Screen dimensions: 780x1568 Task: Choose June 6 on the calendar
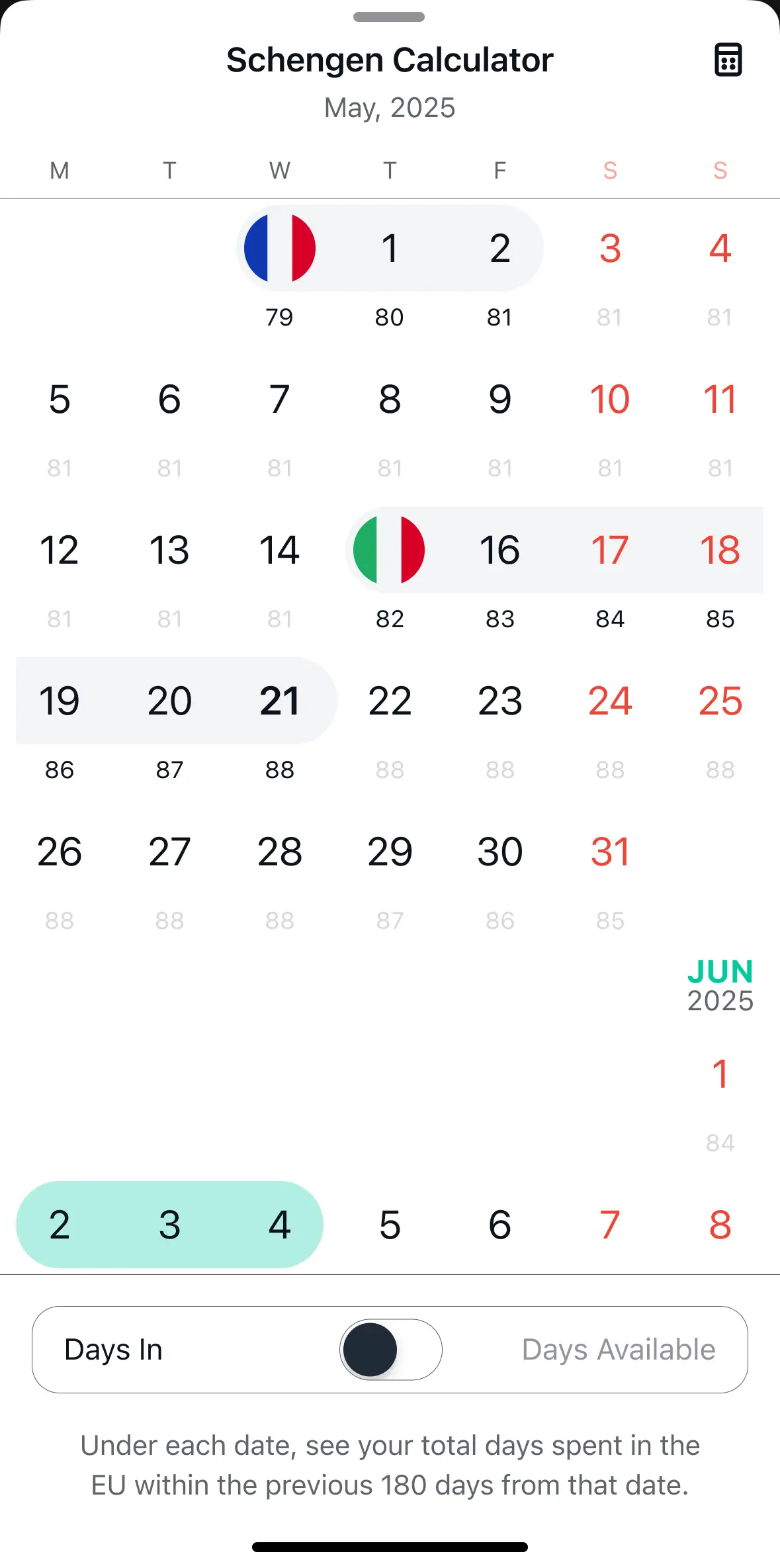click(499, 1225)
